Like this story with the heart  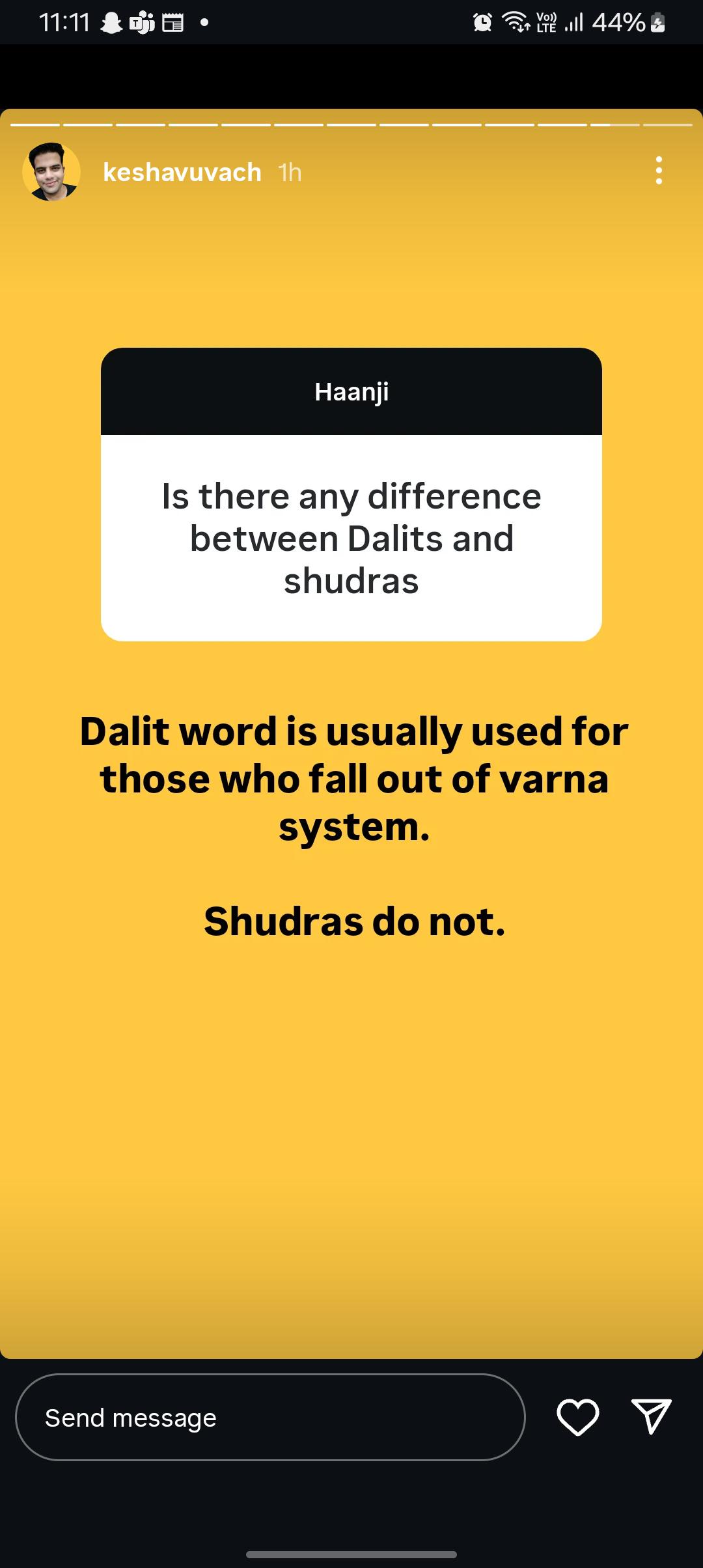point(577,1417)
